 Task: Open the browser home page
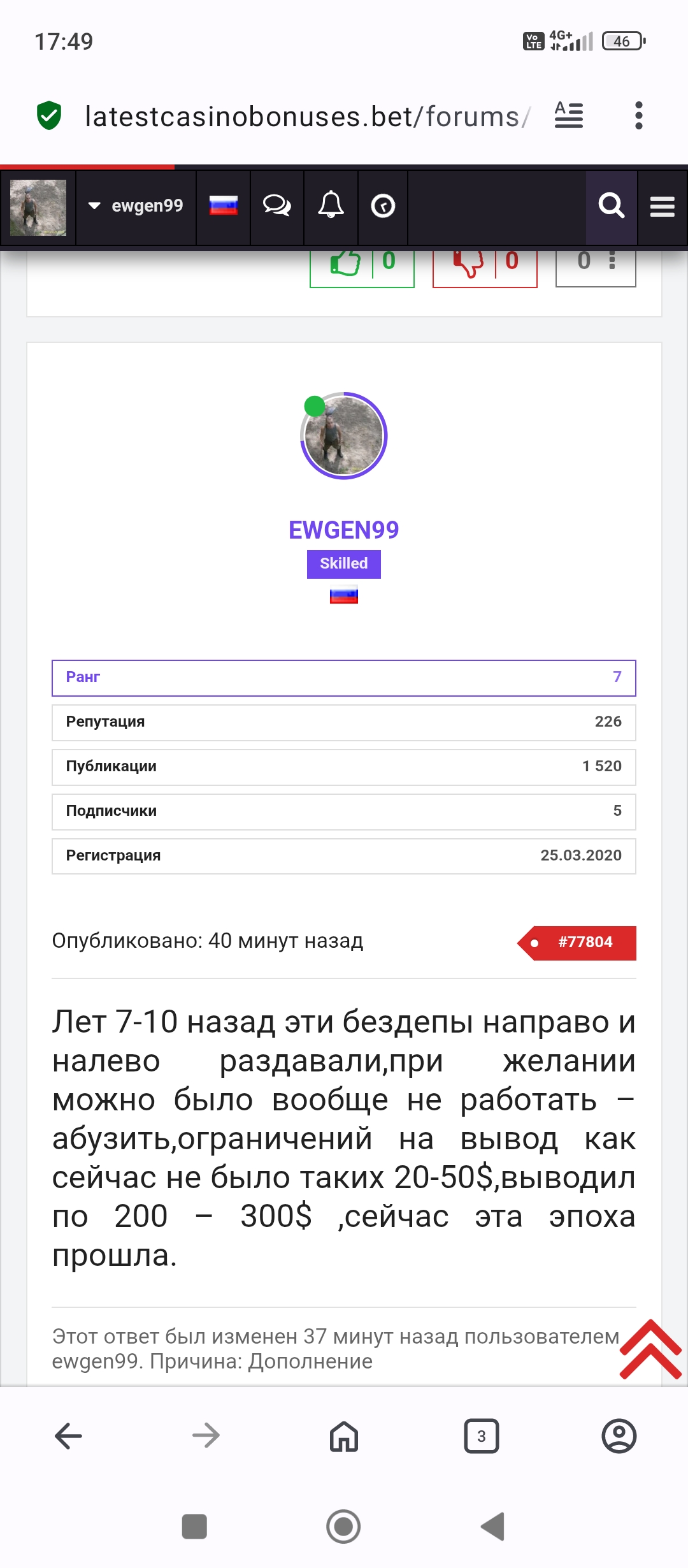[343, 1436]
